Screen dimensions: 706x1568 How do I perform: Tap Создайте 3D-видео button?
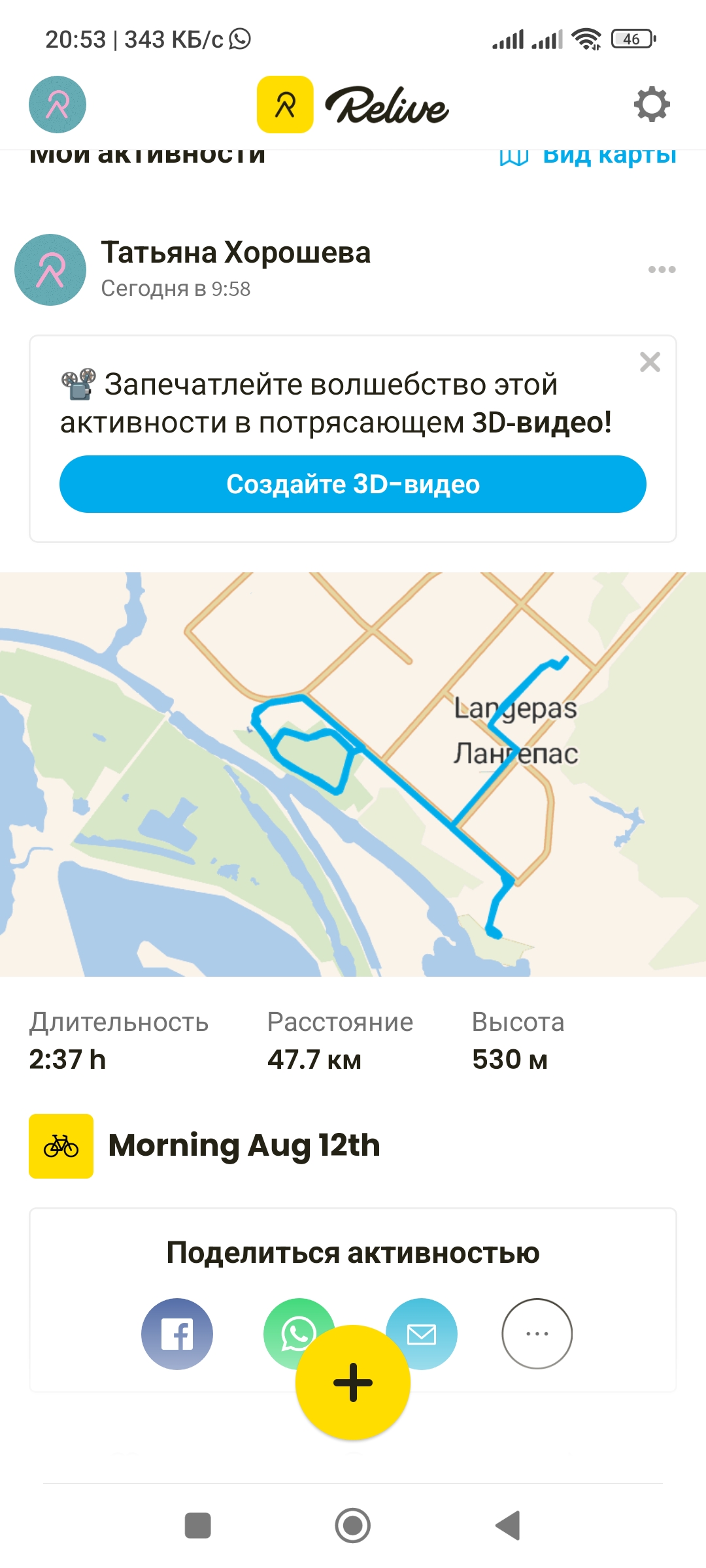pos(353,484)
